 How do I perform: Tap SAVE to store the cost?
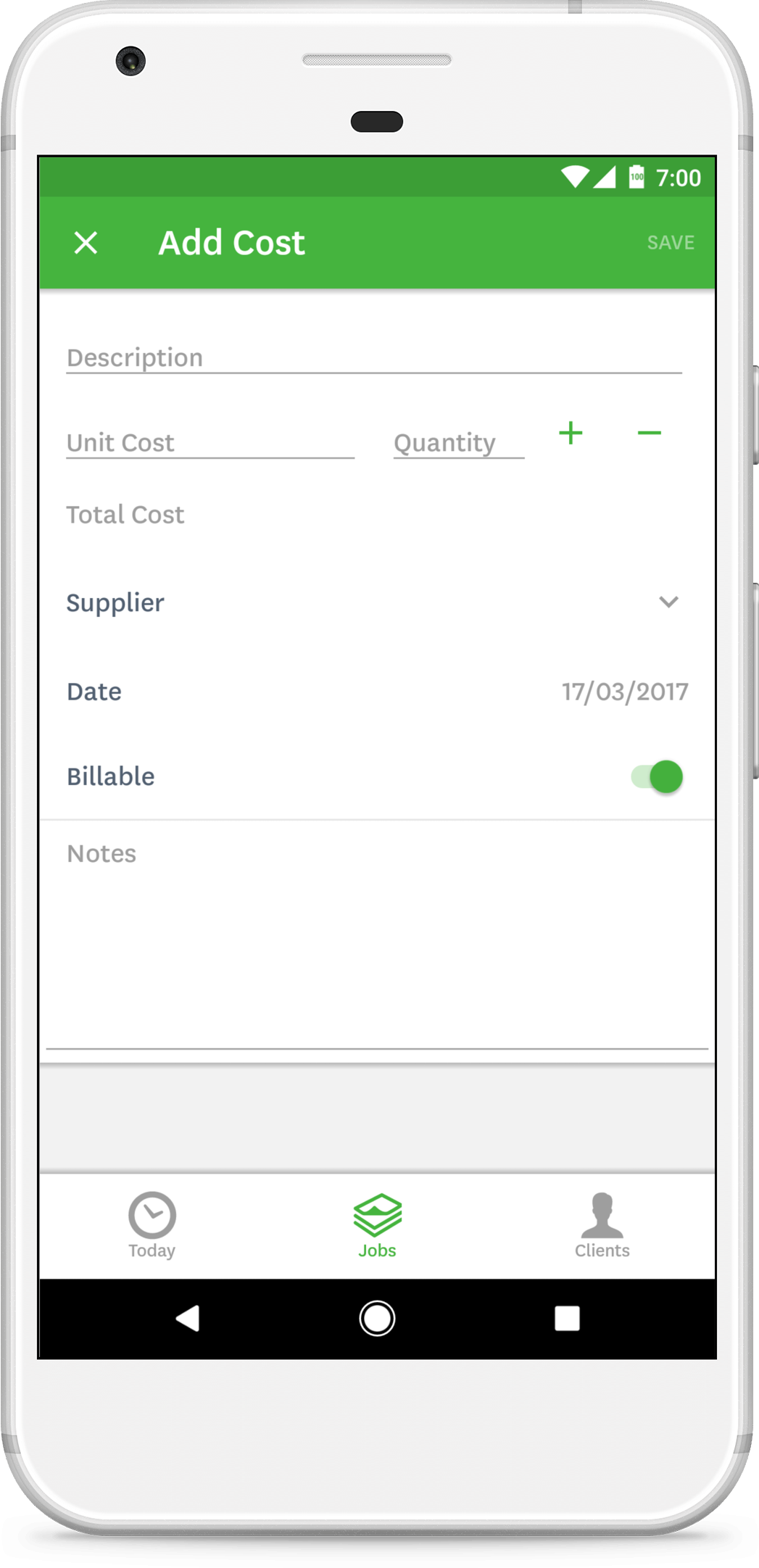[671, 243]
